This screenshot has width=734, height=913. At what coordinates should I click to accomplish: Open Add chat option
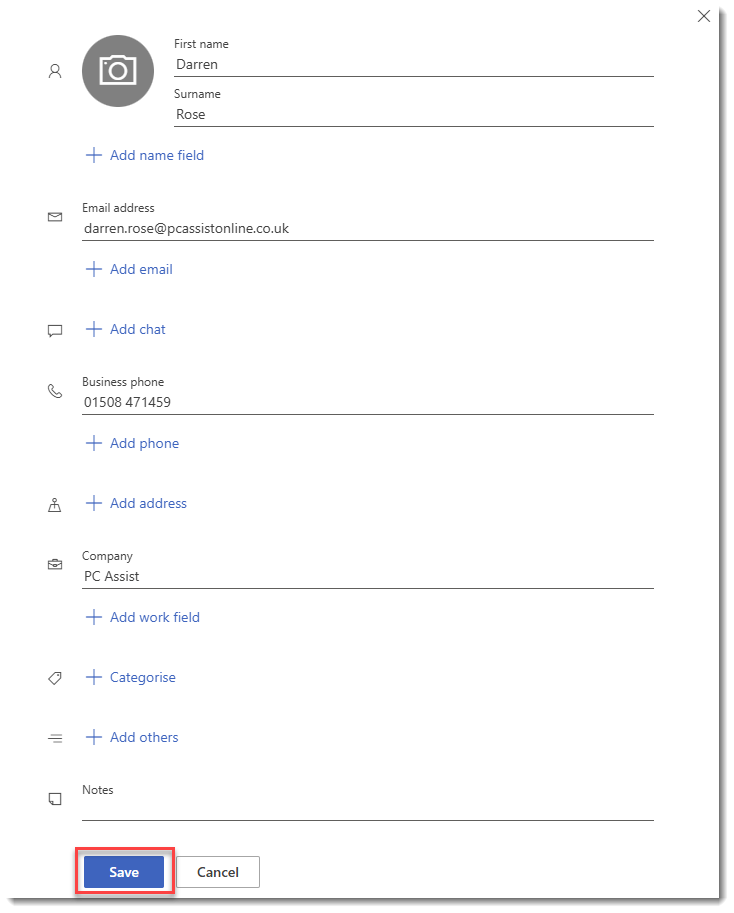tap(124, 329)
